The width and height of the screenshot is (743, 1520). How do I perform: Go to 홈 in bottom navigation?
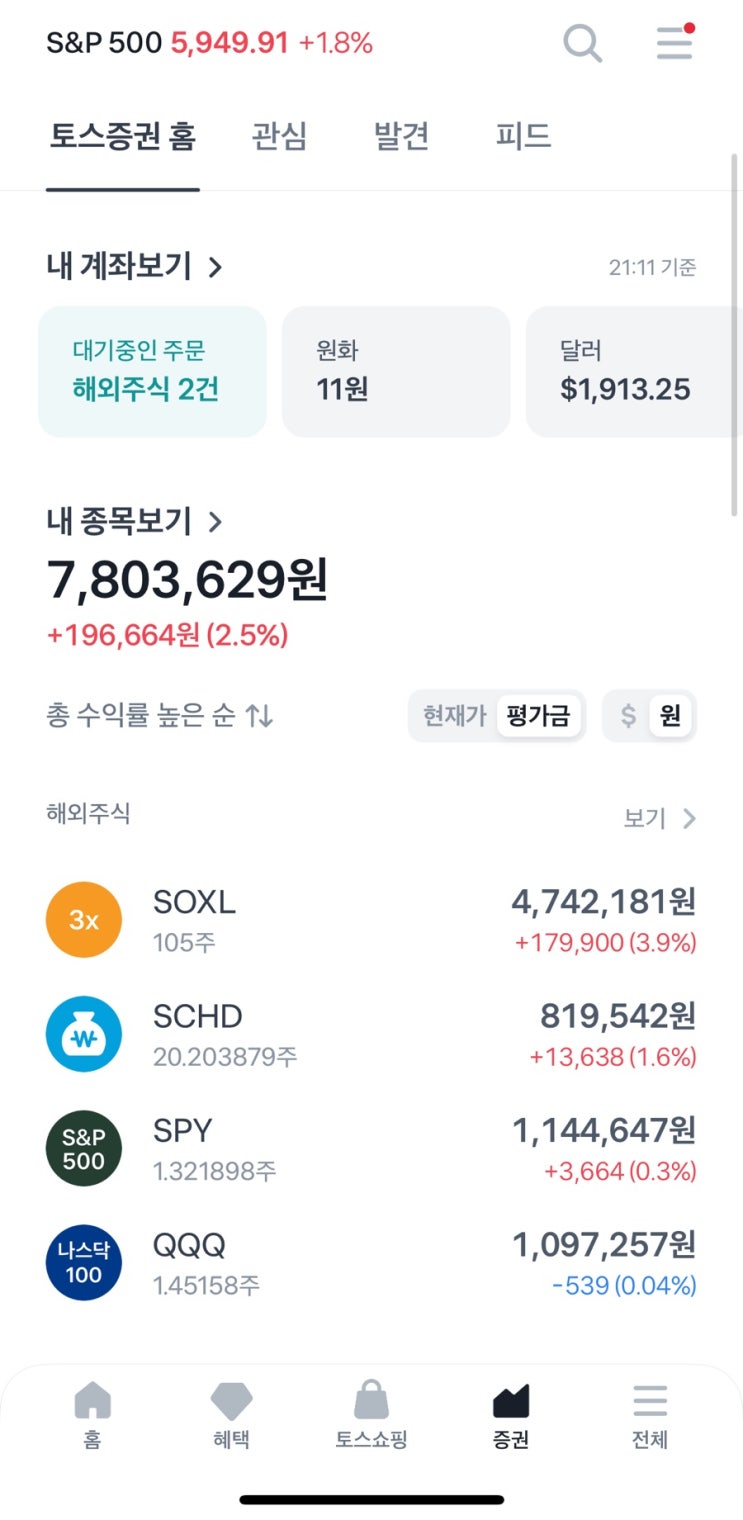tap(92, 1415)
